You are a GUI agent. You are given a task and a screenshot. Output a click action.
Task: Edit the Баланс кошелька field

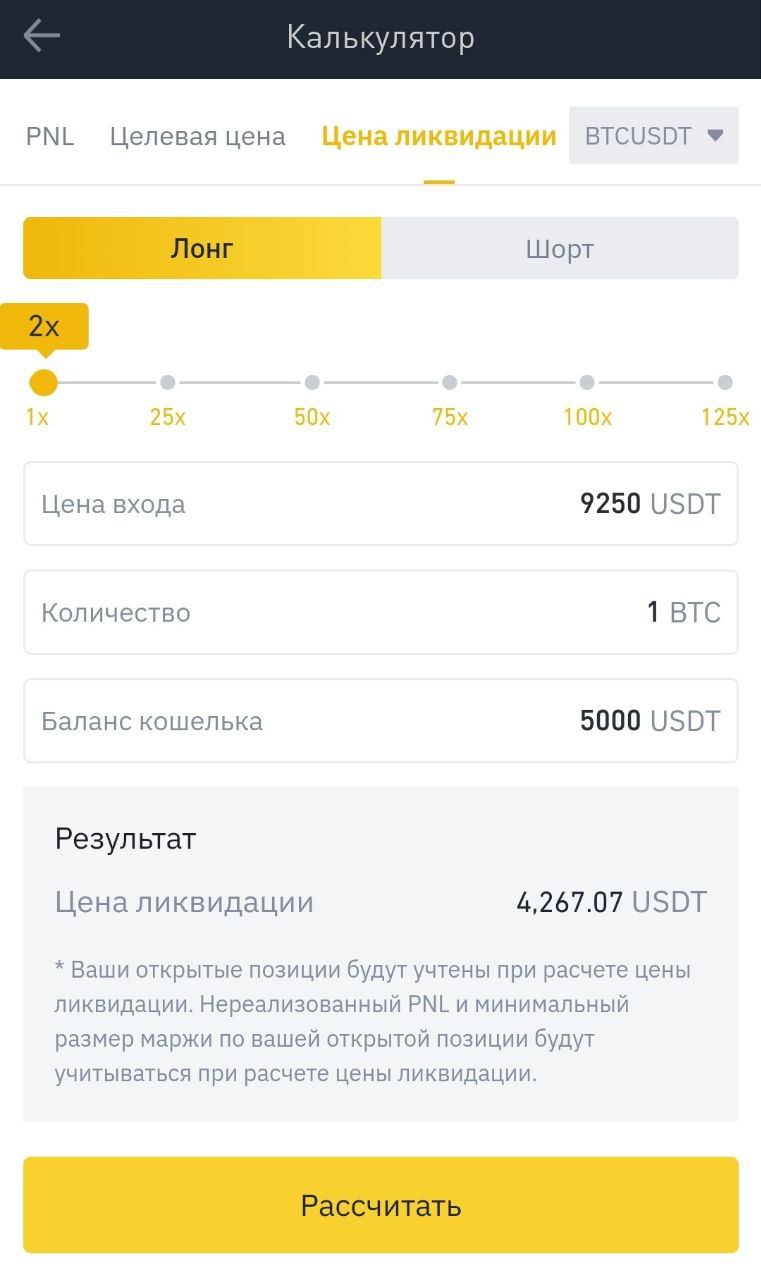(x=381, y=721)
